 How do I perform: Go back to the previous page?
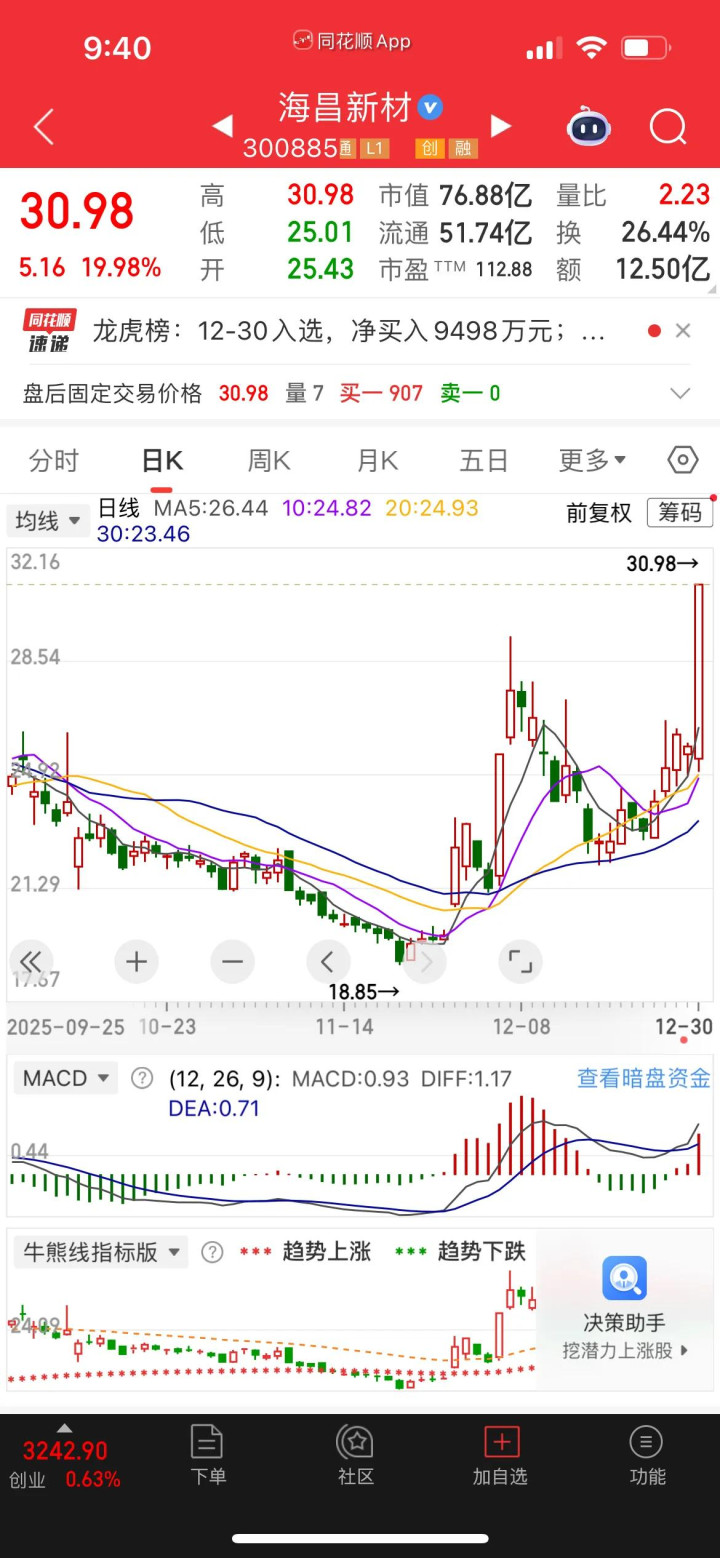[x=43, y=127]
